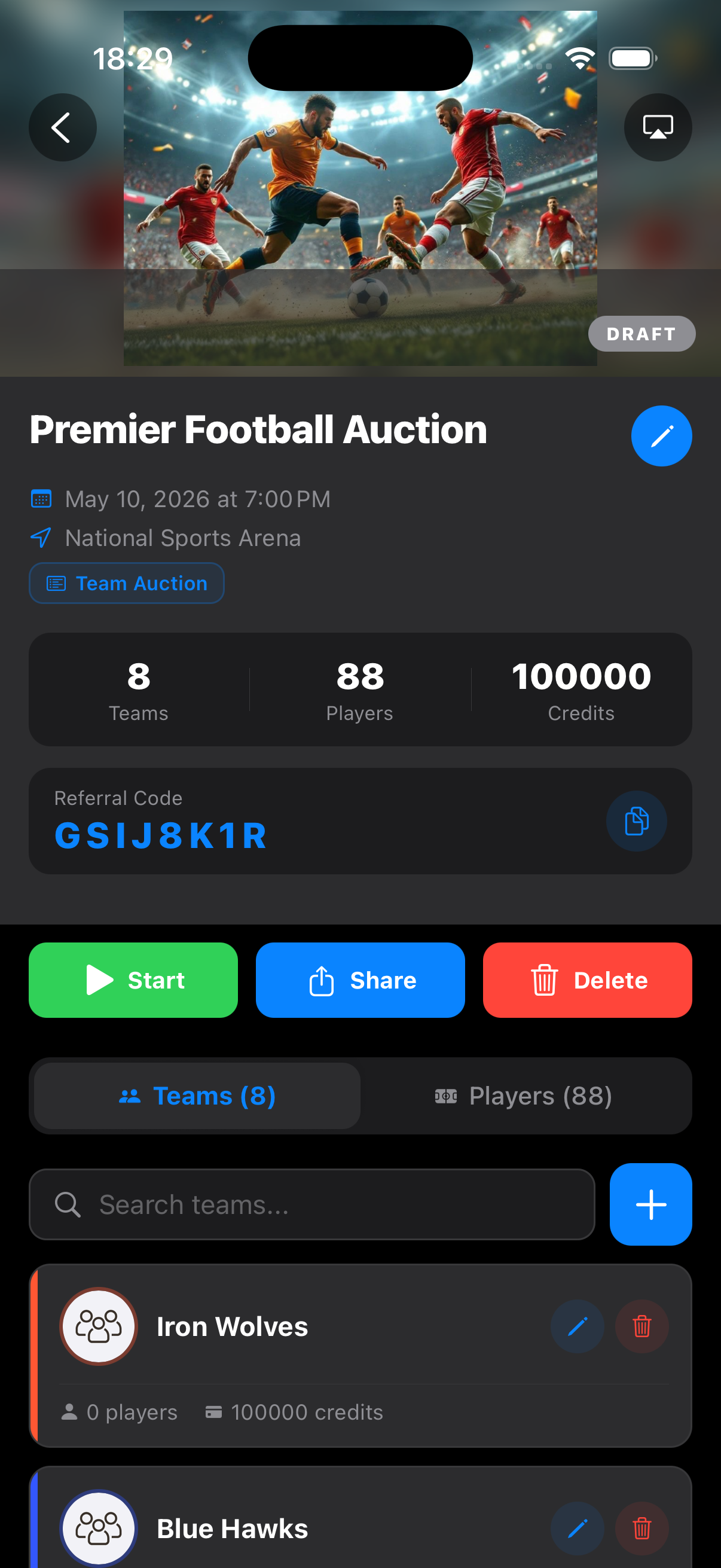Go back using the top-left arrow

point(63,127)
